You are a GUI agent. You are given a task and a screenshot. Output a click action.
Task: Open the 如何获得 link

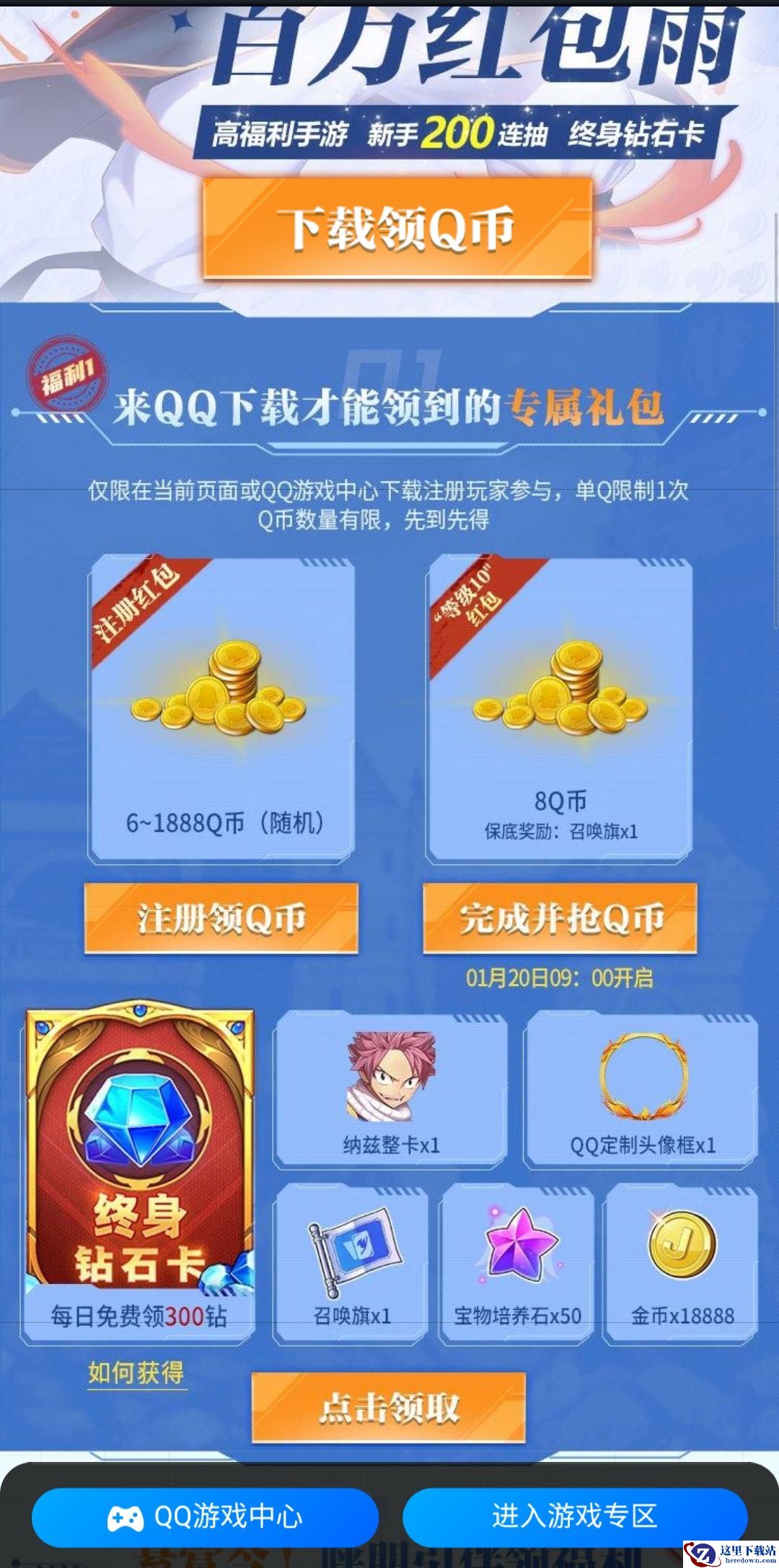pos(136,1372)
